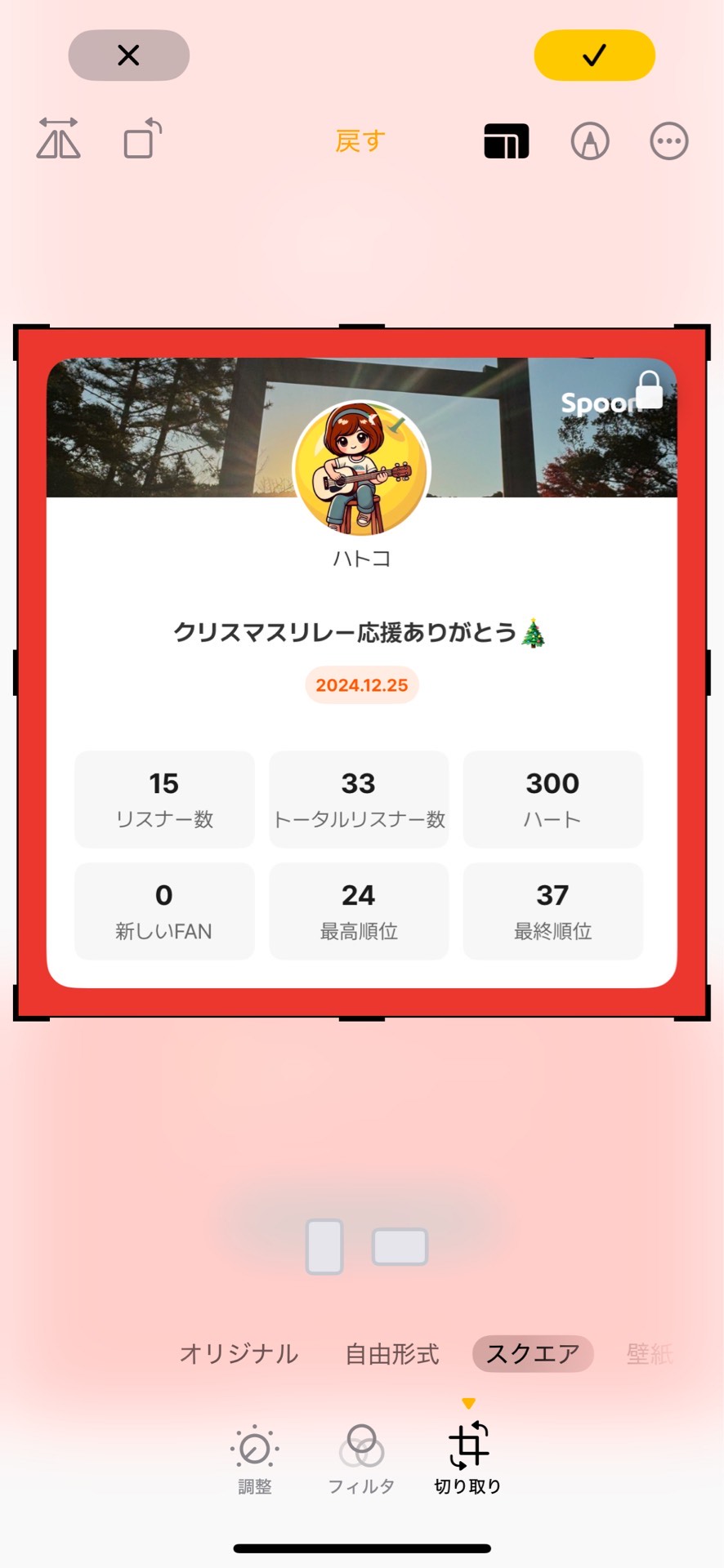Image resolution: width=724 pixels, height=1568 pixels.
Task: Open the aspect ratio layout icon
Action: (506, 141)
